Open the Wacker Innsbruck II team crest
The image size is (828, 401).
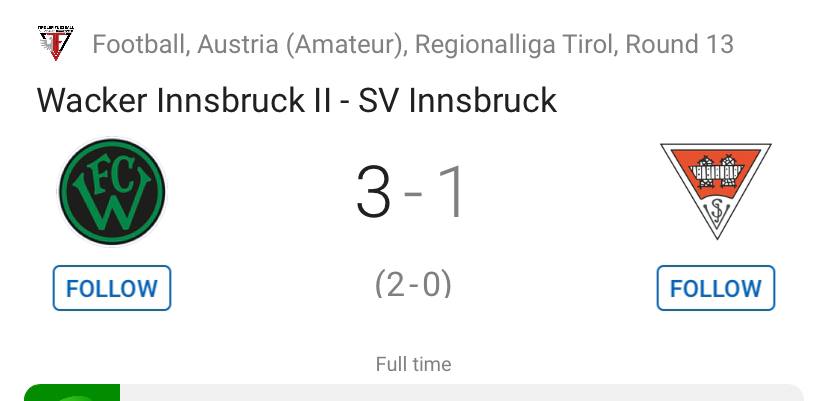click(x=112, y=191)
